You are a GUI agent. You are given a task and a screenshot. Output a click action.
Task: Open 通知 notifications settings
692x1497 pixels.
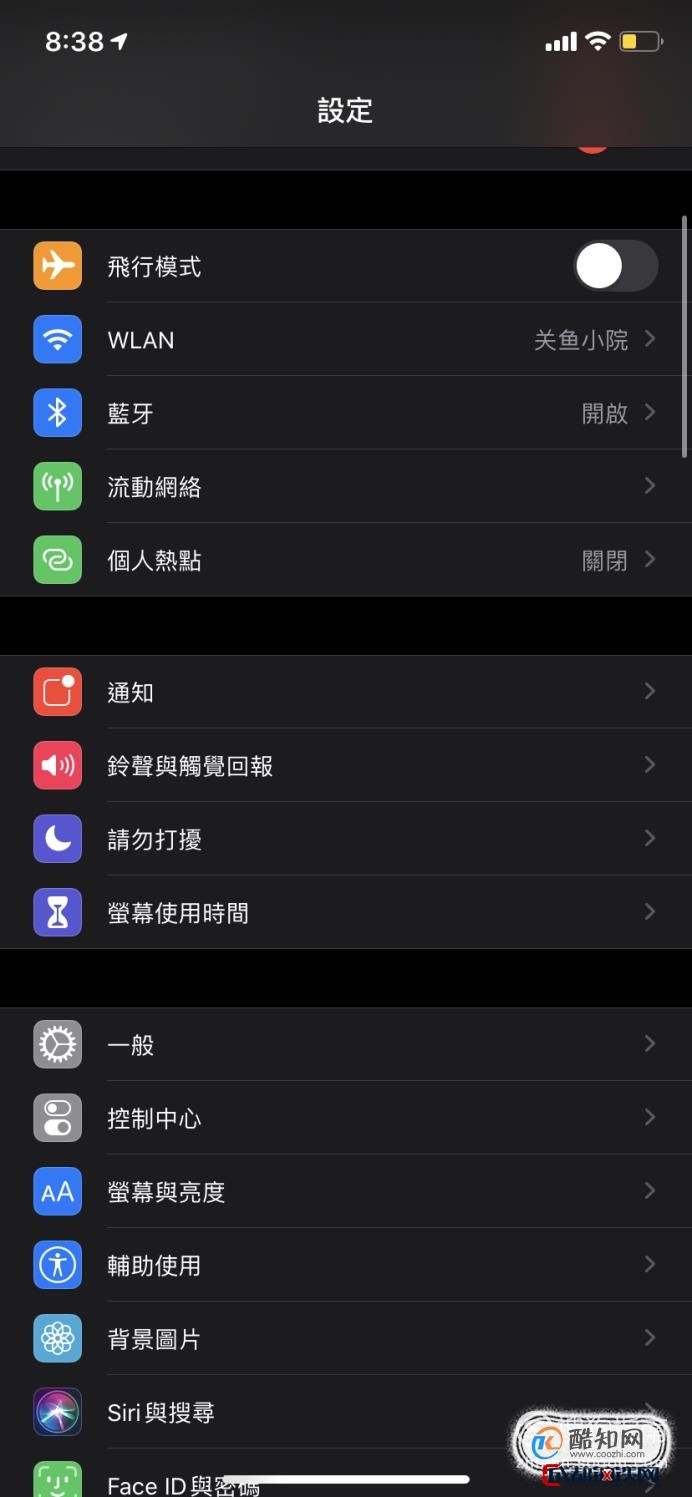coord(345,692)
